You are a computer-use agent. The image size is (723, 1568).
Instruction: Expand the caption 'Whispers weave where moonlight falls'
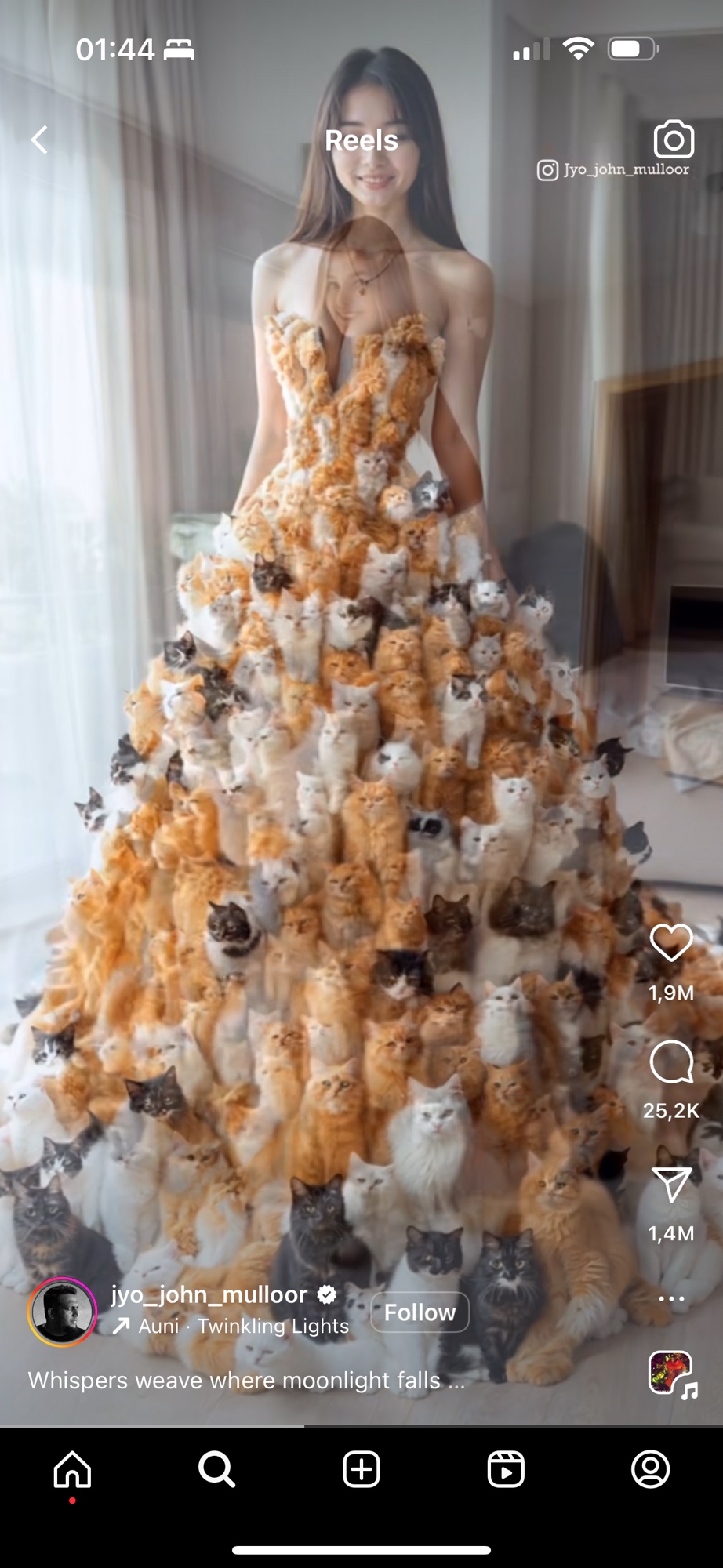(246, 1381)
